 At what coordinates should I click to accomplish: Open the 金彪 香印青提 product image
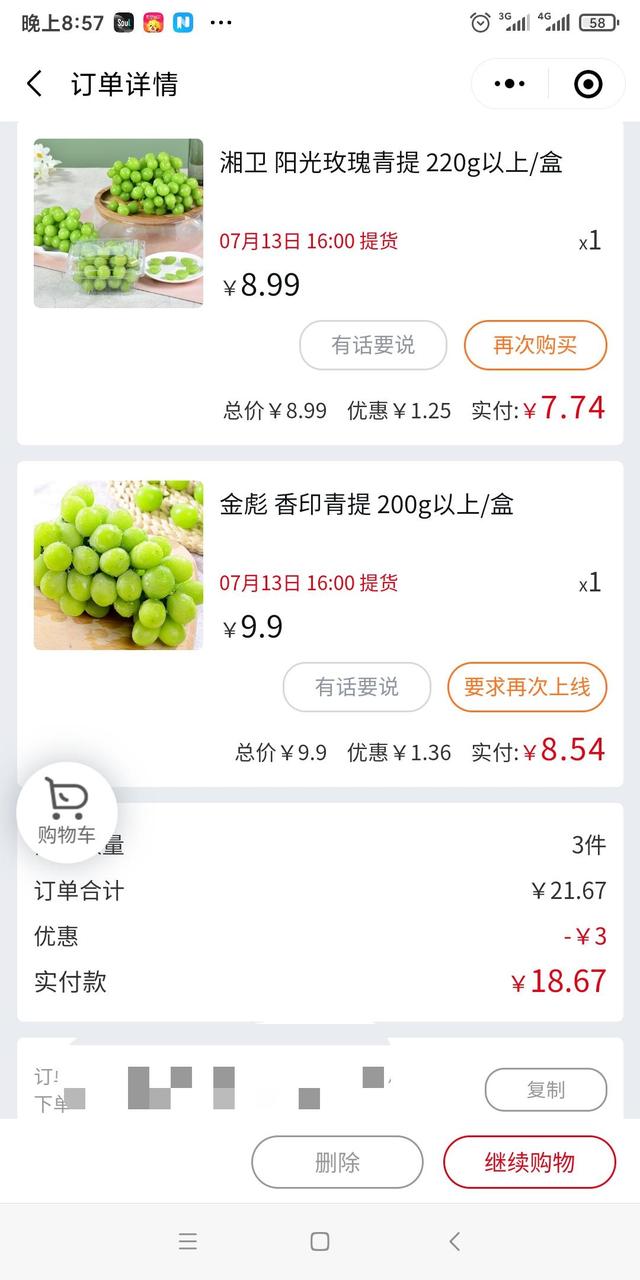tap(118, 565)
